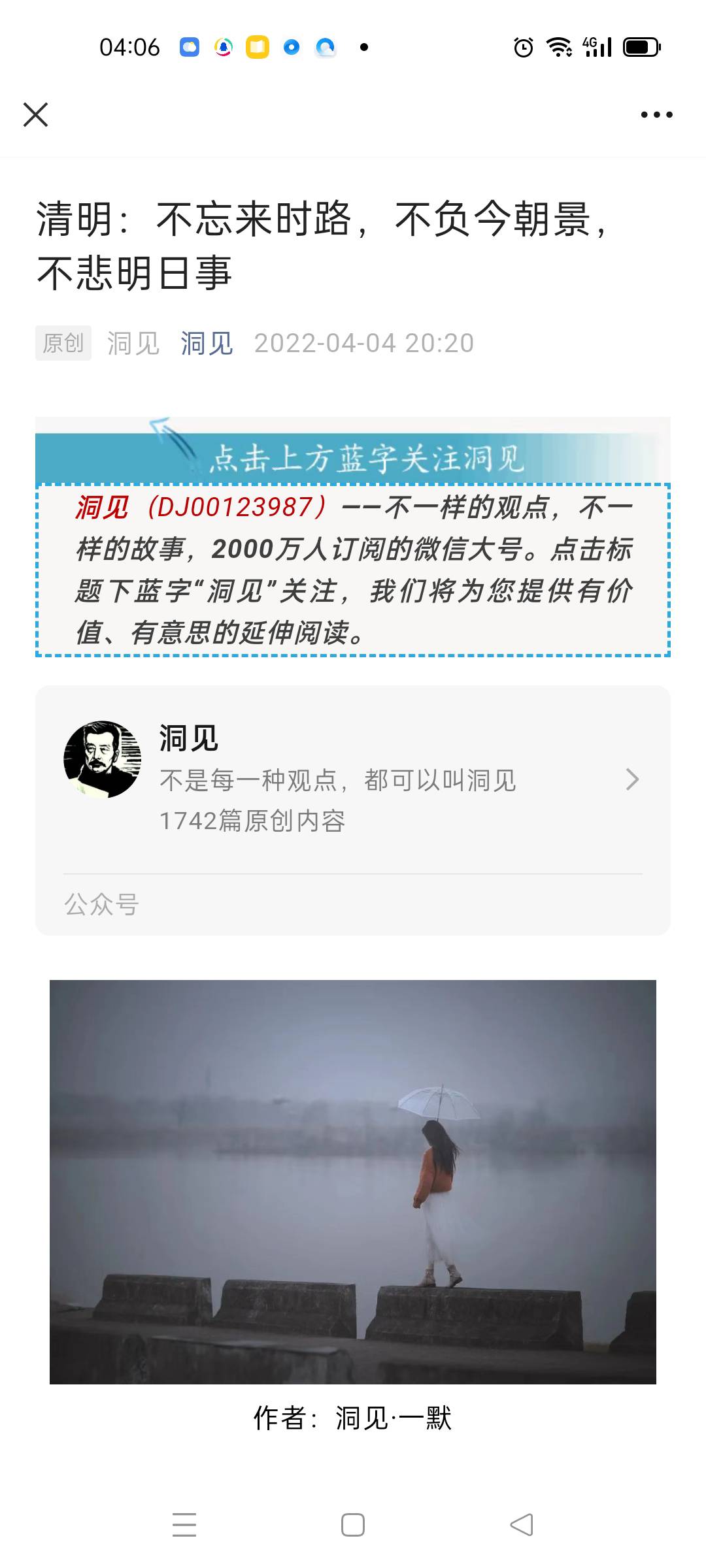Screen dimensions: 706x1568
Task: Tap the Wi-Fi icon in status bar
Action: (x=559, y=46)
